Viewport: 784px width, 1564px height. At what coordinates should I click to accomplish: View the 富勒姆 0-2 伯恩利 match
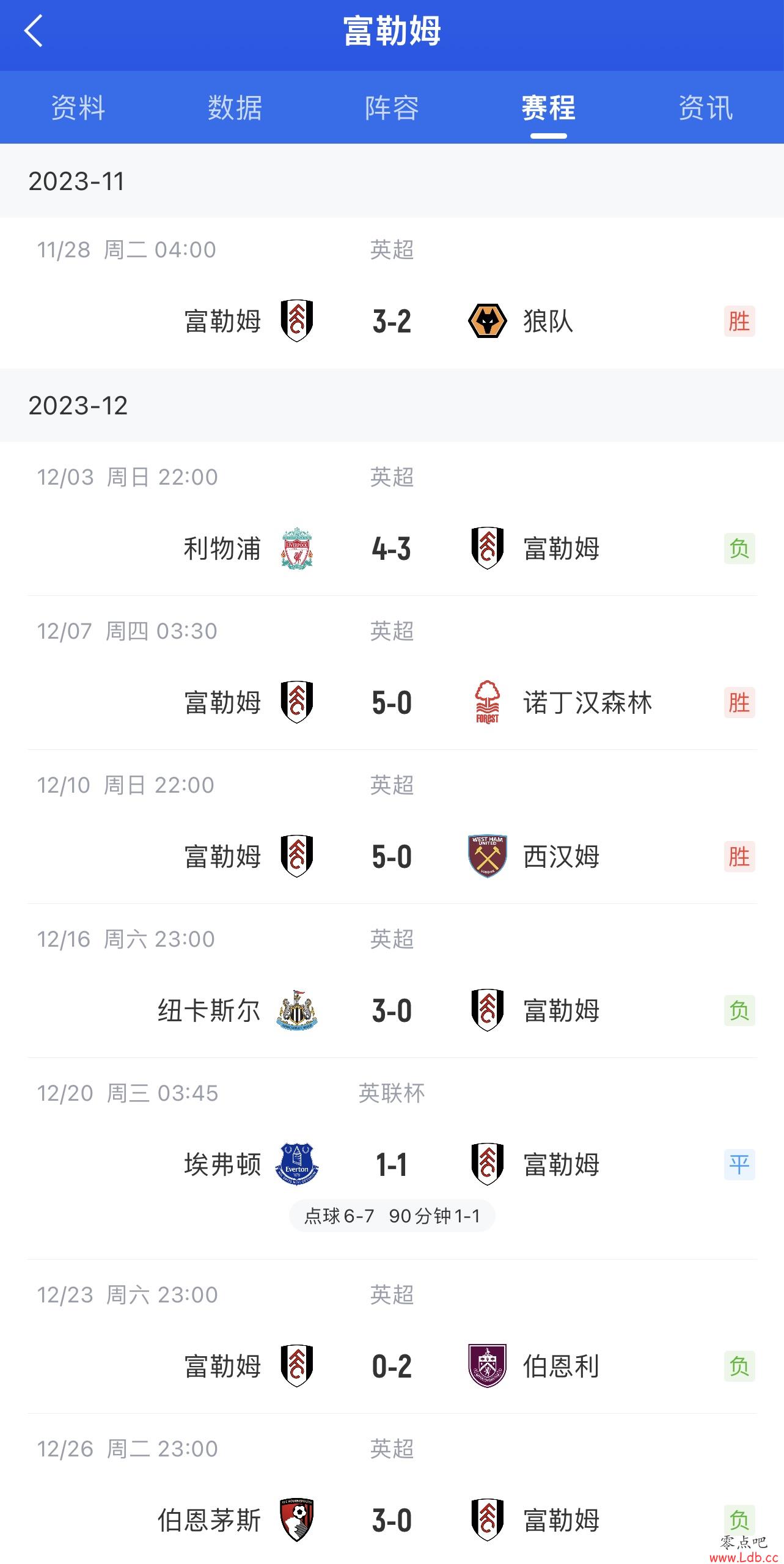392,1337
